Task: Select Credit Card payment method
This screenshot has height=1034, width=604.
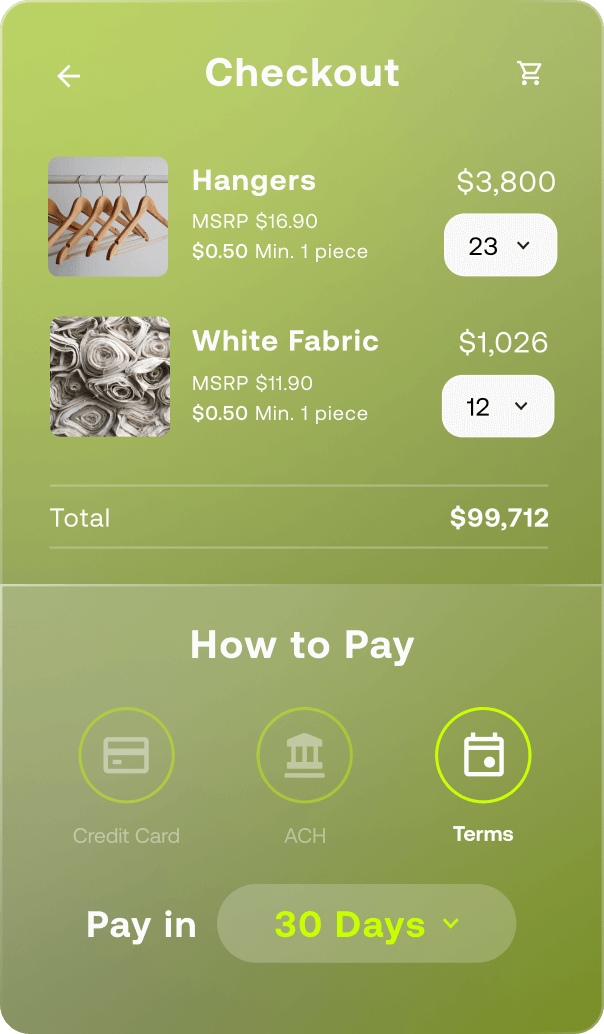Action: 126,755
